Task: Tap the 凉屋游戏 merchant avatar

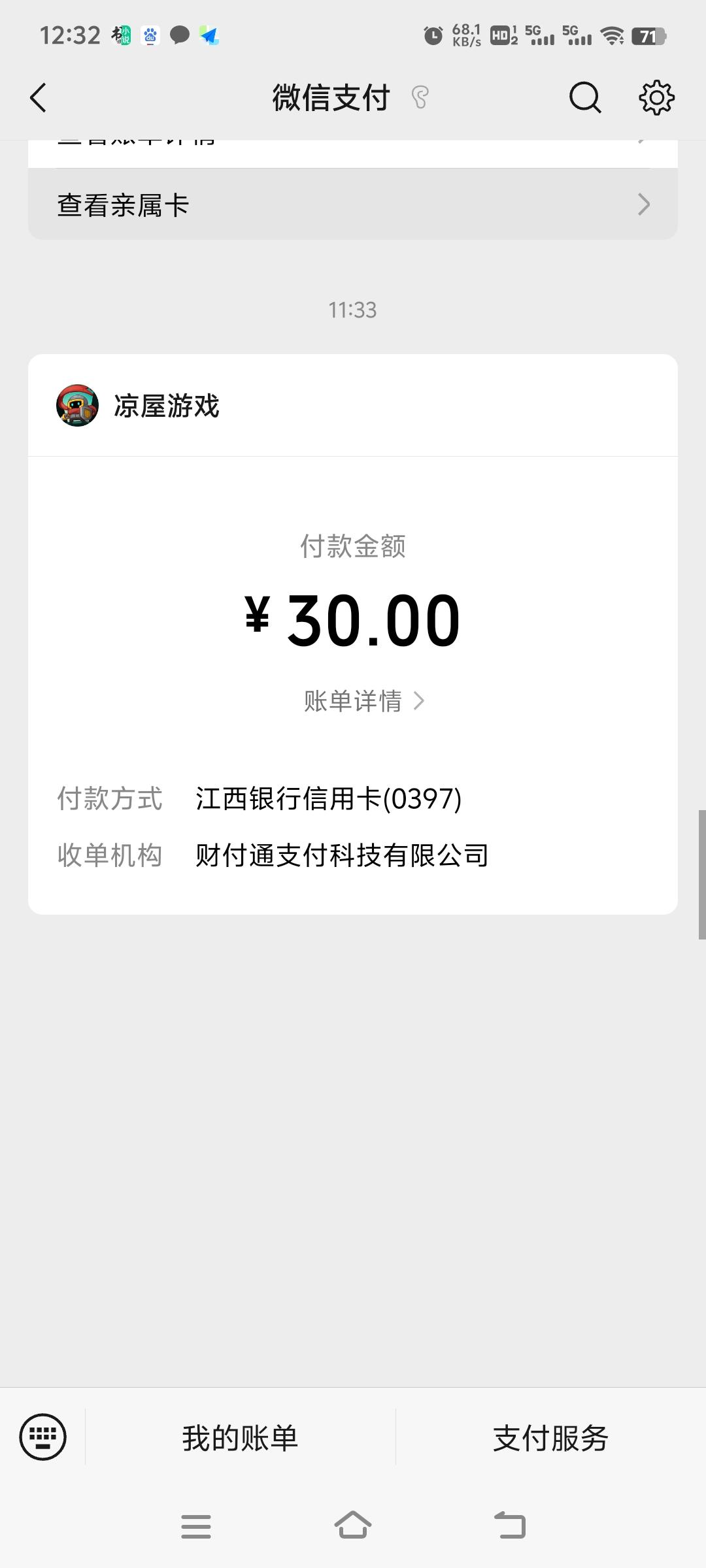Action: (x=76, y=406)
